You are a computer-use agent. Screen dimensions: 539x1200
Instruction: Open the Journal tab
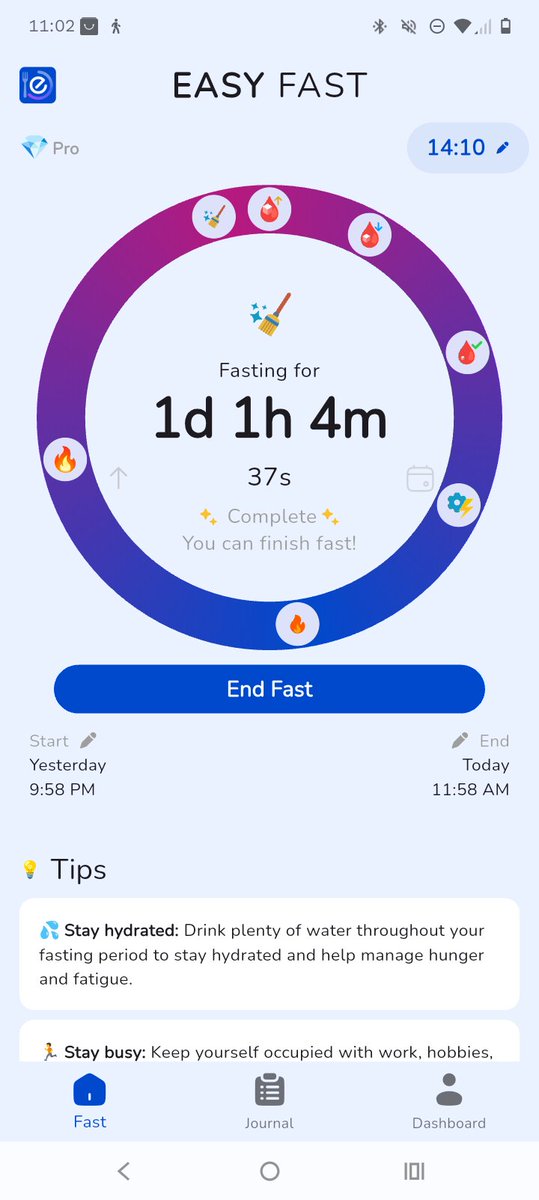[269, 1101]
